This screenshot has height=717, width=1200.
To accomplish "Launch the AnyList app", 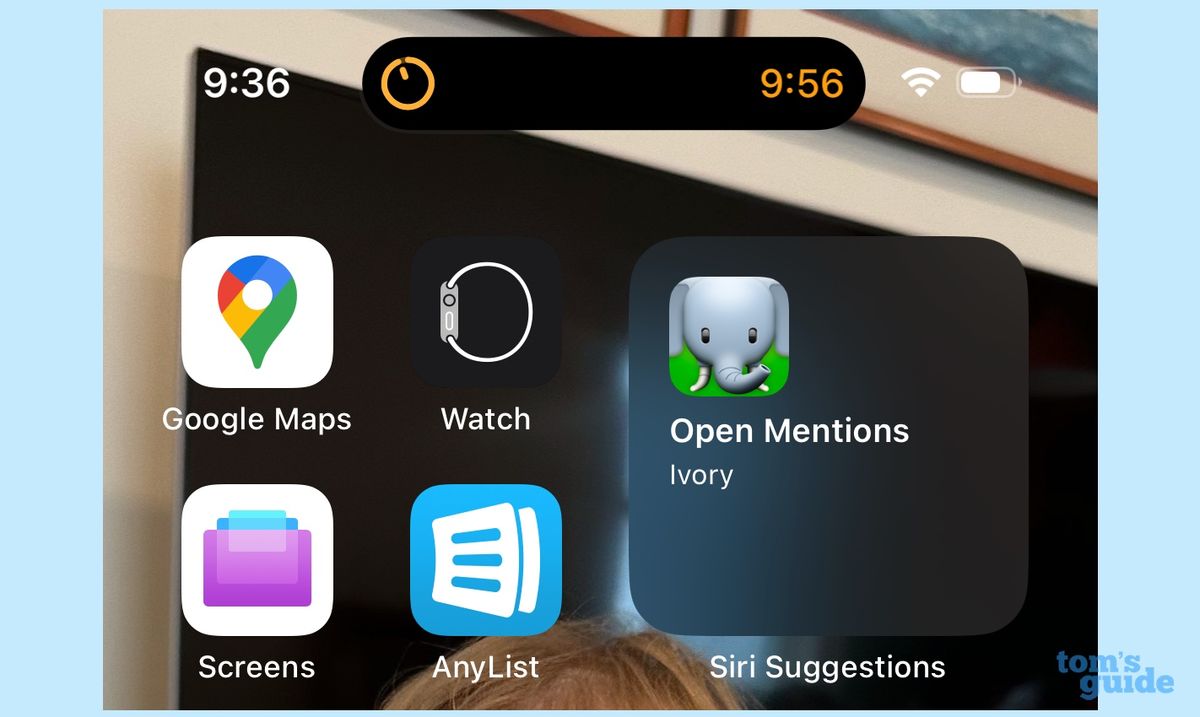I will 486,560.
